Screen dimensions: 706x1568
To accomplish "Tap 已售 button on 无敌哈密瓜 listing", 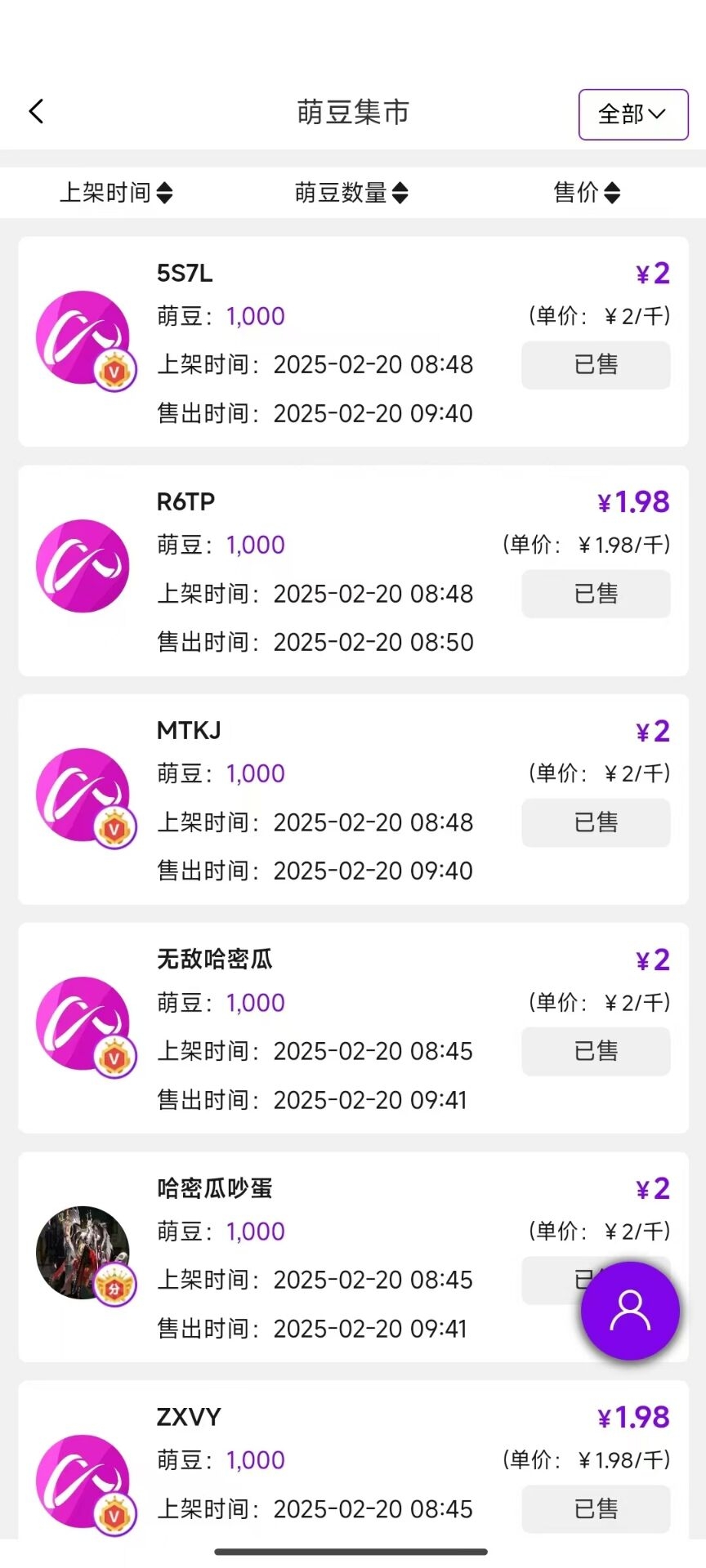I will coord(596,1051).
